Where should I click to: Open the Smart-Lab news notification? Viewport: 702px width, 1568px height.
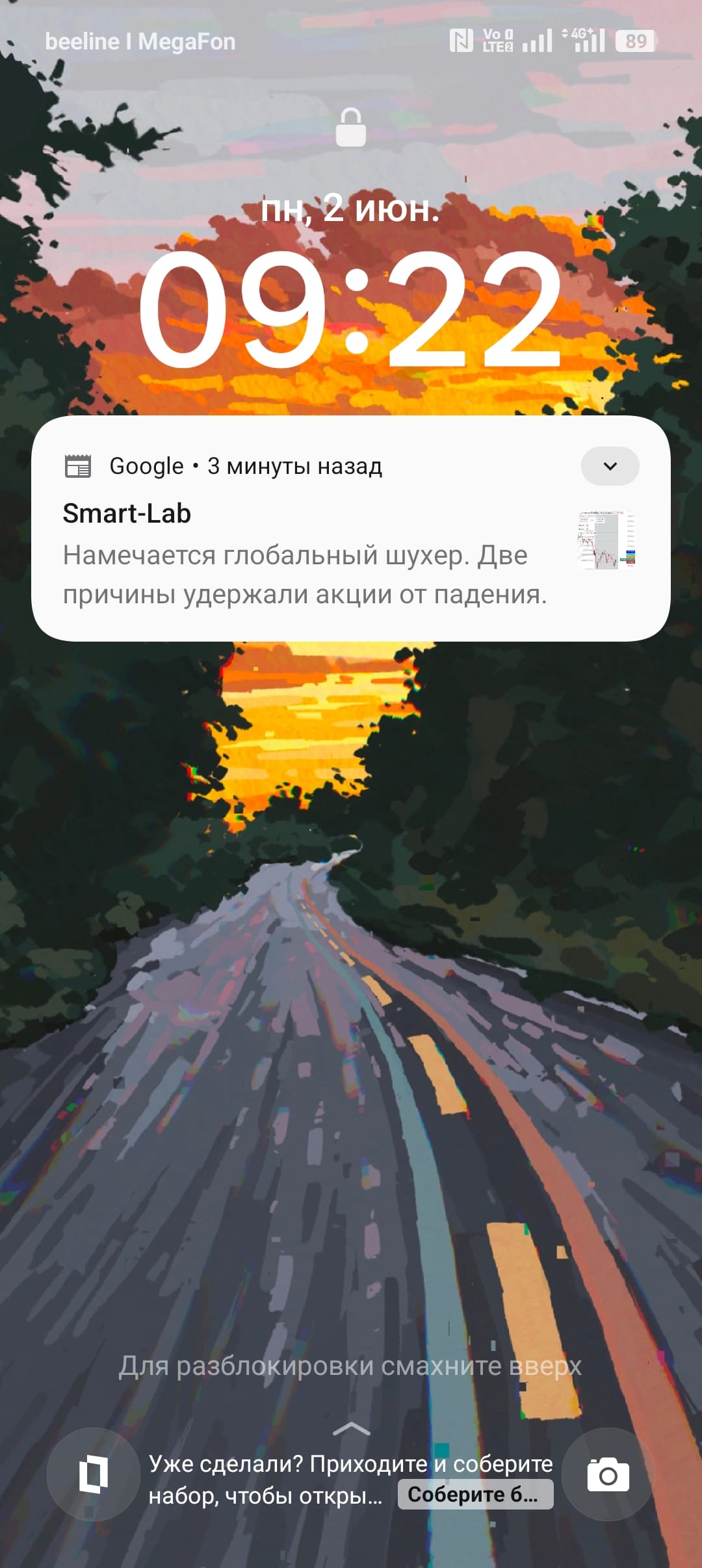point(305,554)
